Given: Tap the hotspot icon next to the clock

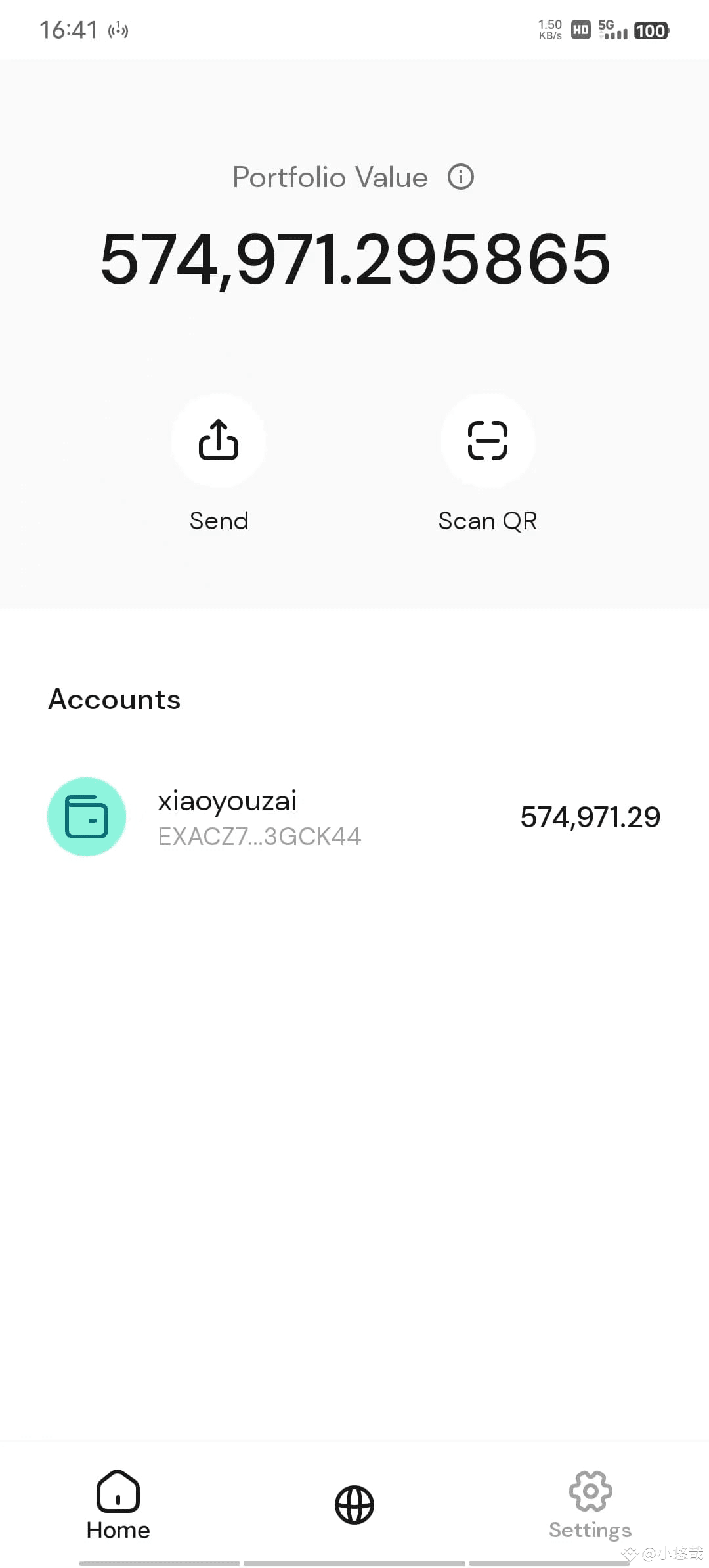Looking at the screenshot, I should click(118, 30).
